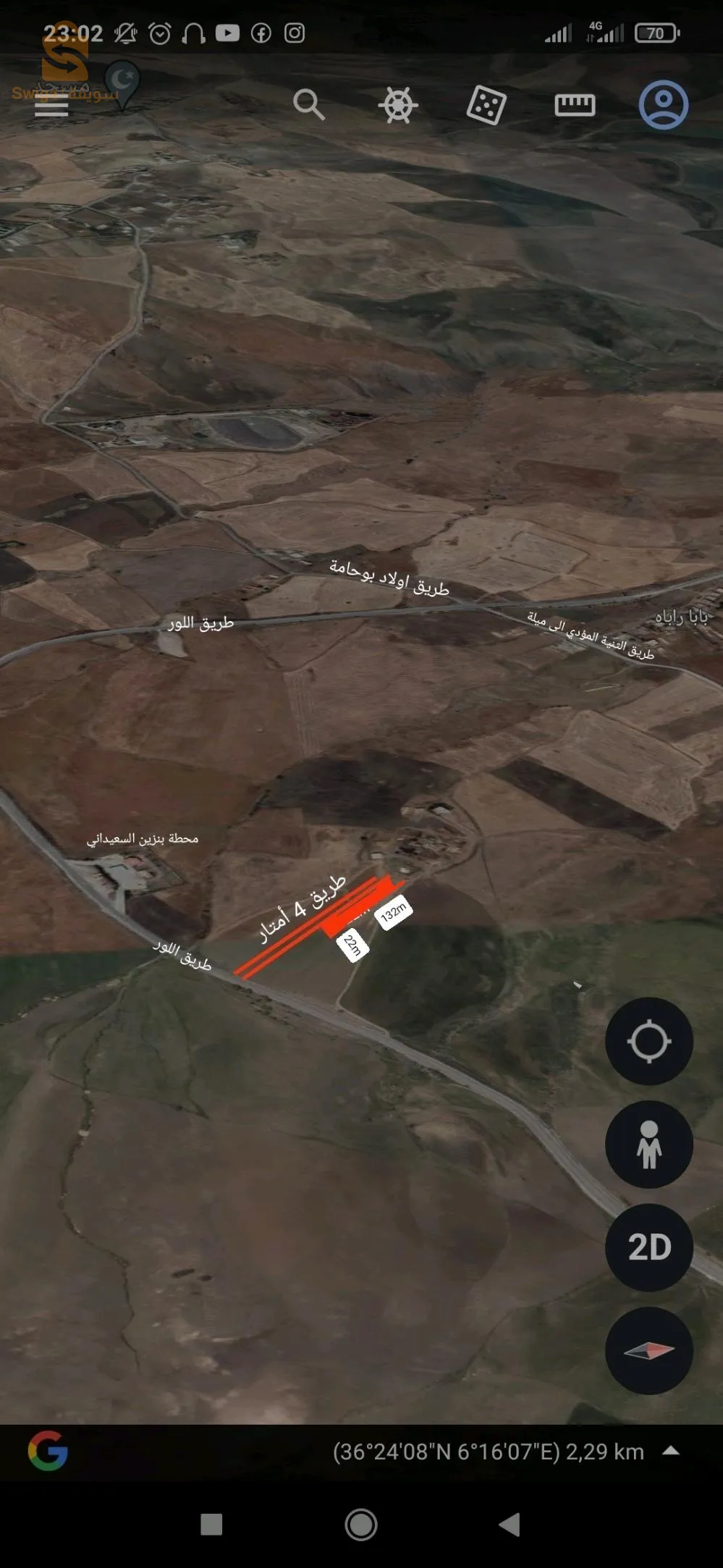The height and width of the screenshot is (1568, 723).
Task: Go back with system back button
Action: [x=510, y=1525]
